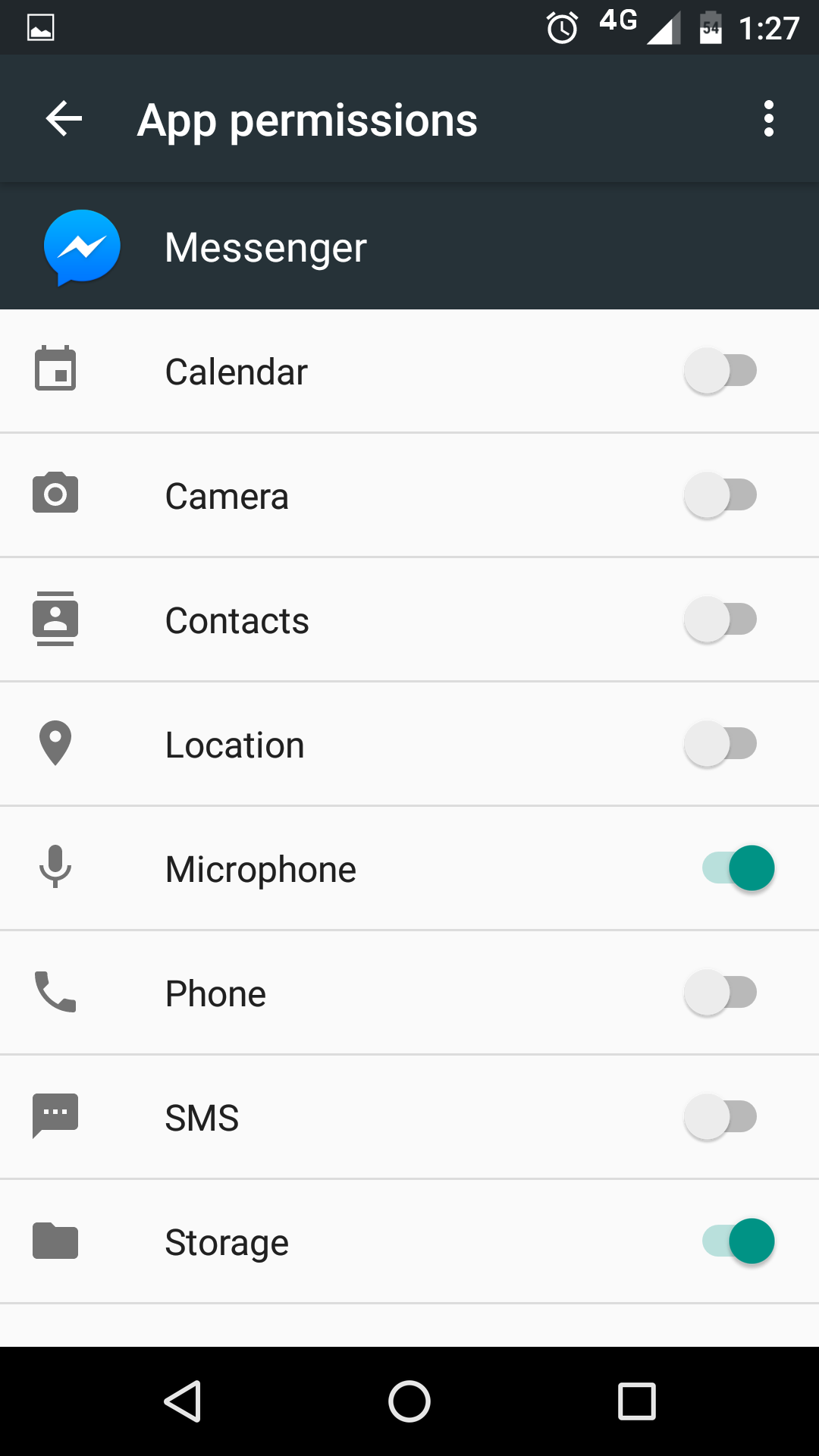This screenshot has width=819, height=1456.
Task: Grant SMS permission
Action: coord(720,1117)
